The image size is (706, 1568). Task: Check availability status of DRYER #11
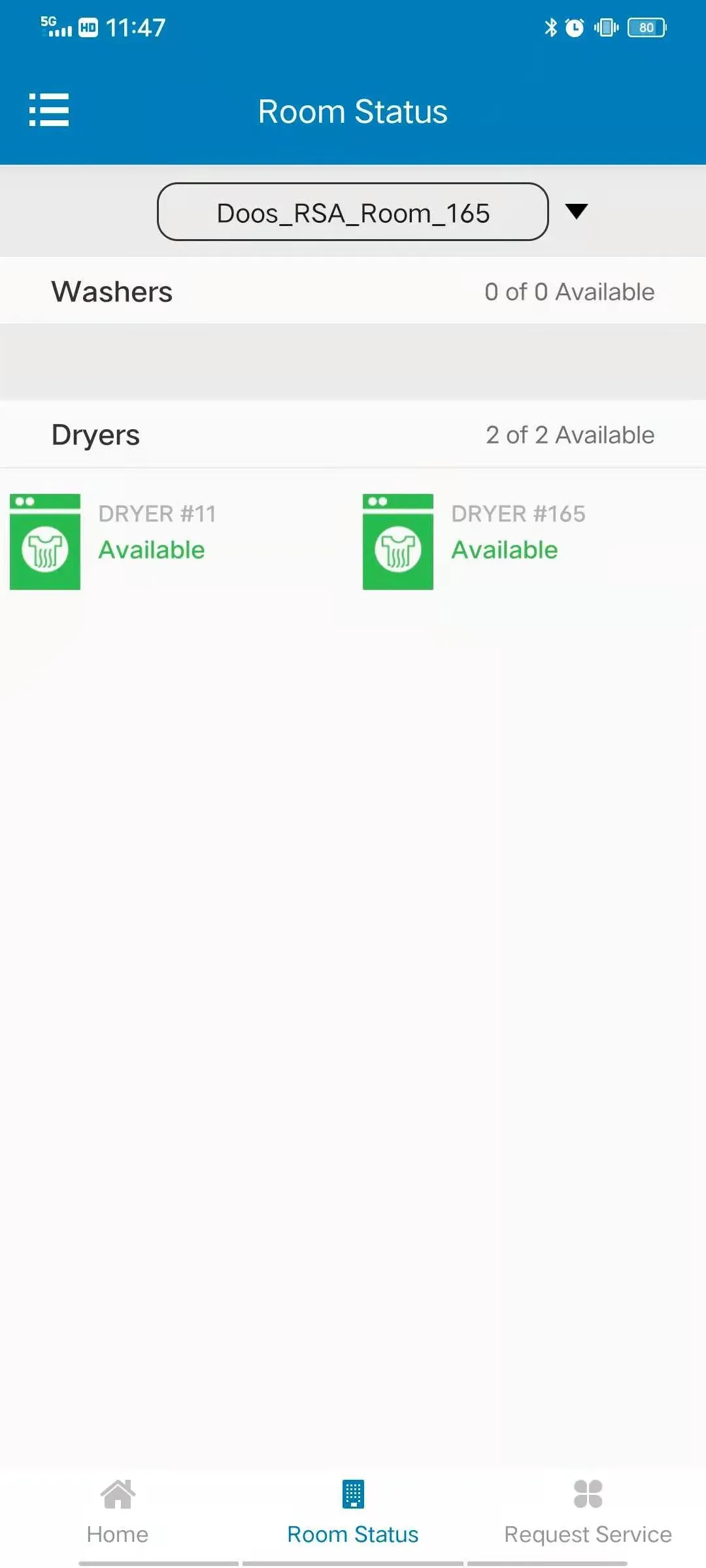(150, 549)
